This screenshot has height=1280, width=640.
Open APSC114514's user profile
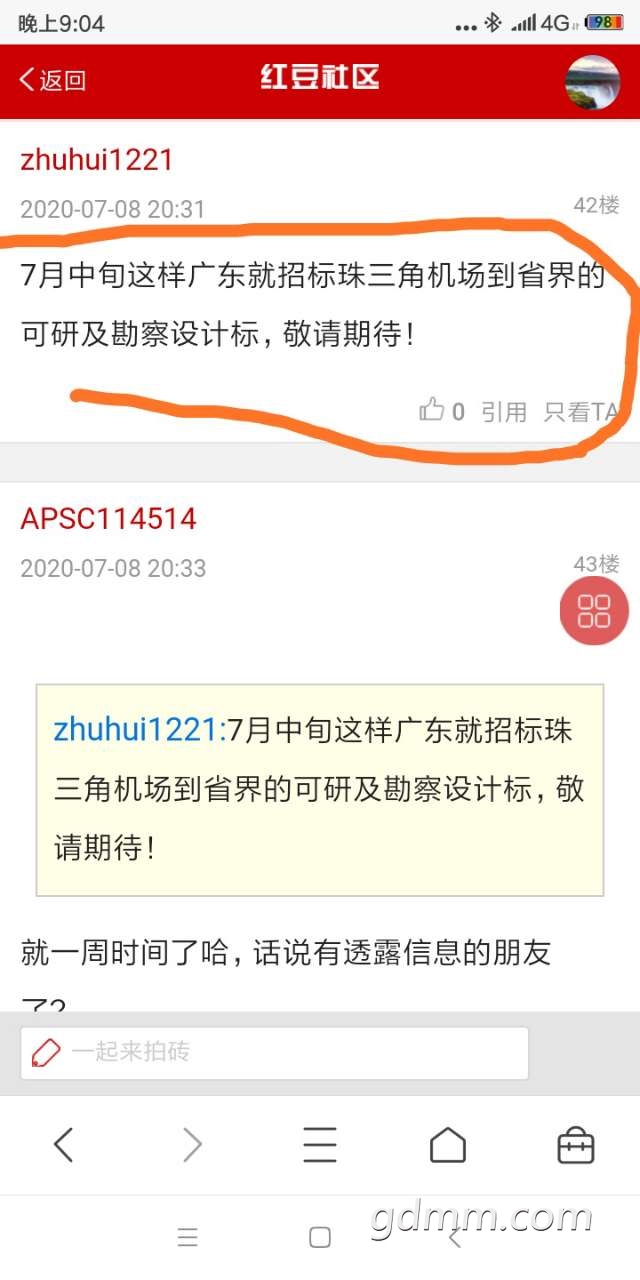point(108,519)
